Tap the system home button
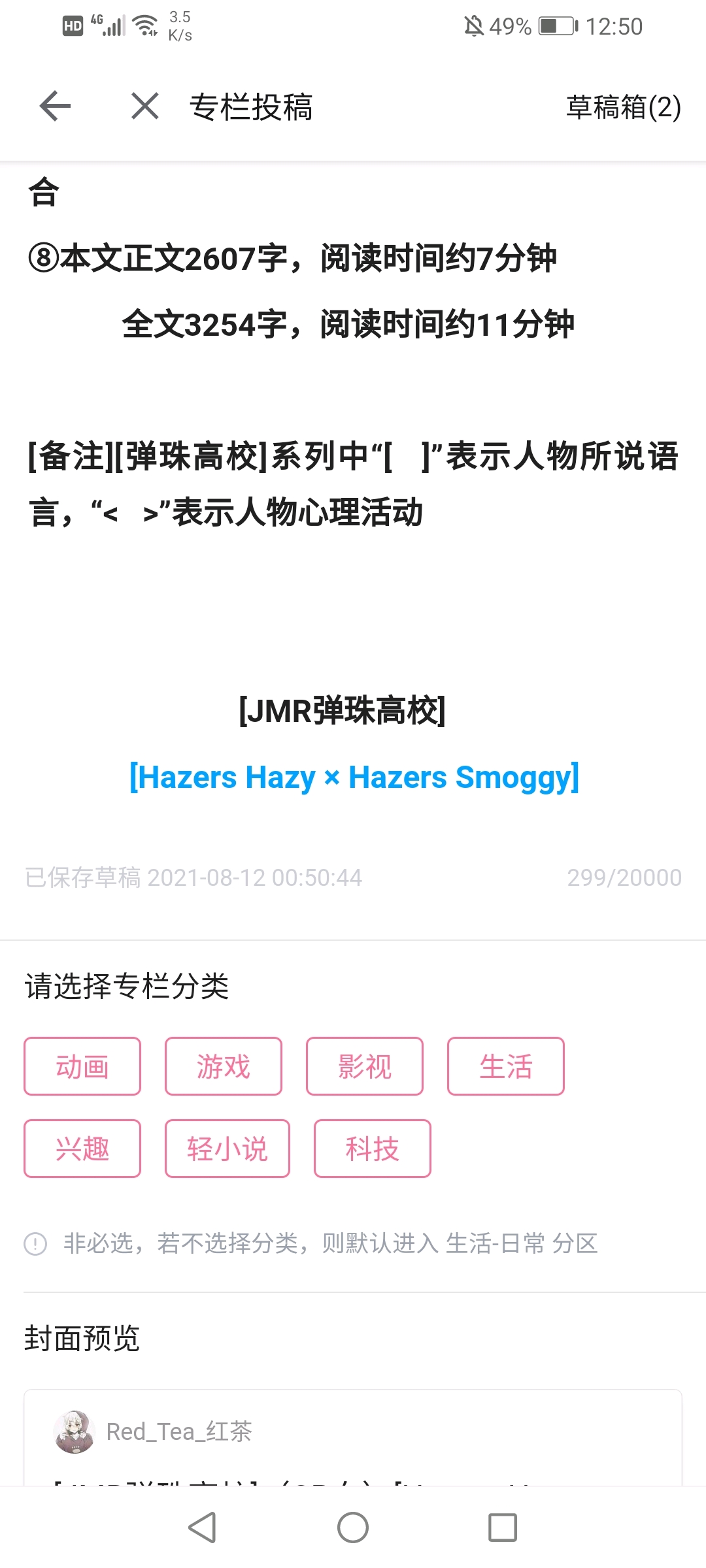706x1568 pixels. pos(353,1527)
